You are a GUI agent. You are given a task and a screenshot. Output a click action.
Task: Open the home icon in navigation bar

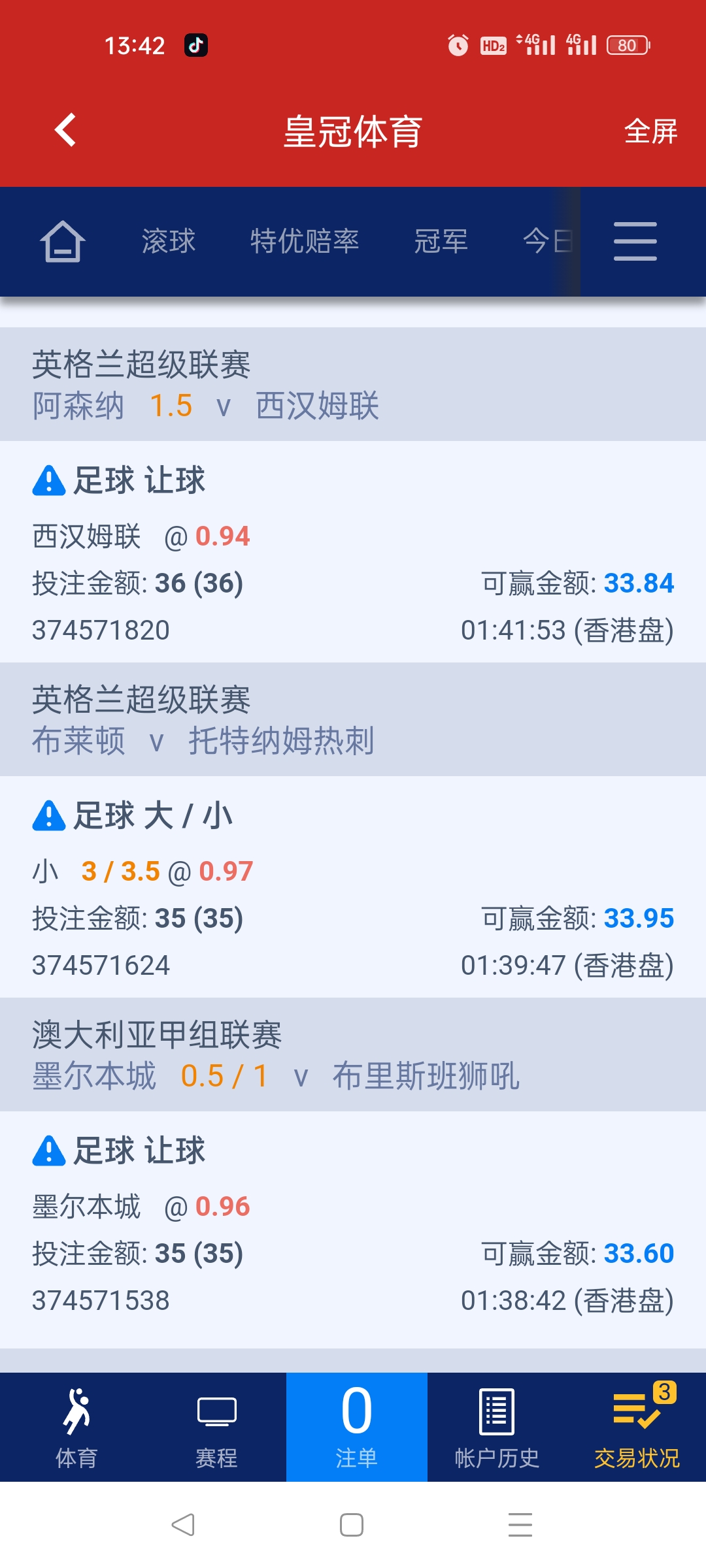click(63, 241)
